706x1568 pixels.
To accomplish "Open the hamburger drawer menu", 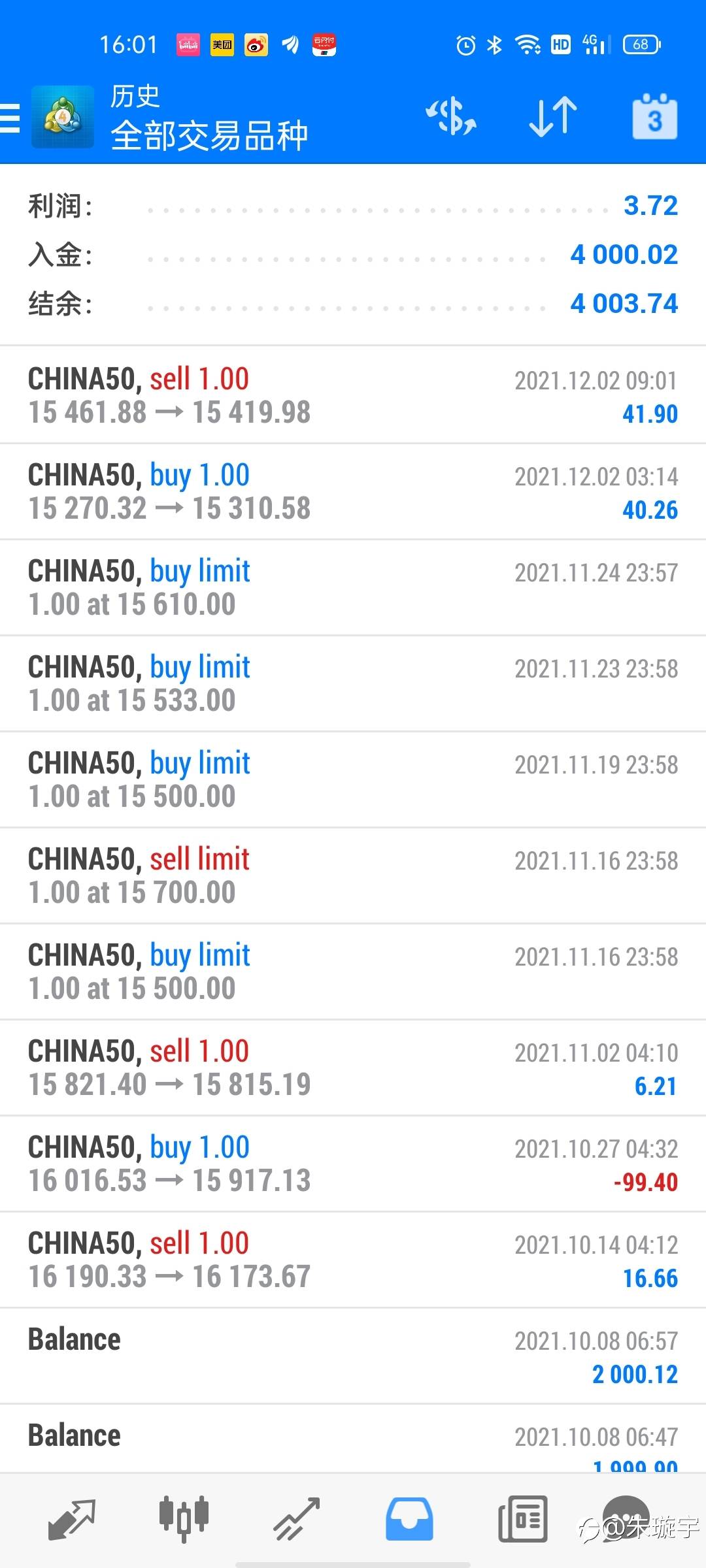I will pos(10,118).
